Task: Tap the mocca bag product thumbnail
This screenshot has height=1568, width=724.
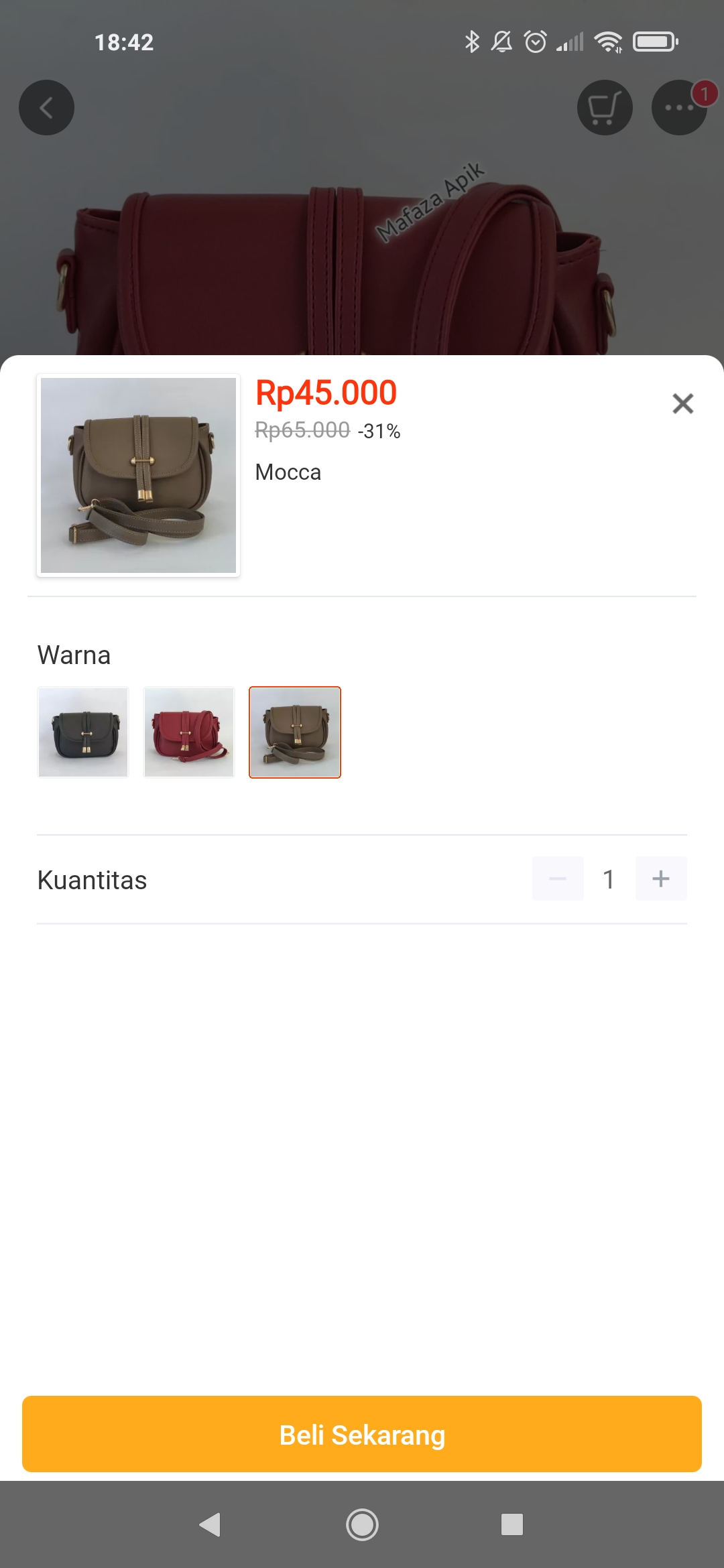Action: coord(137,476)
